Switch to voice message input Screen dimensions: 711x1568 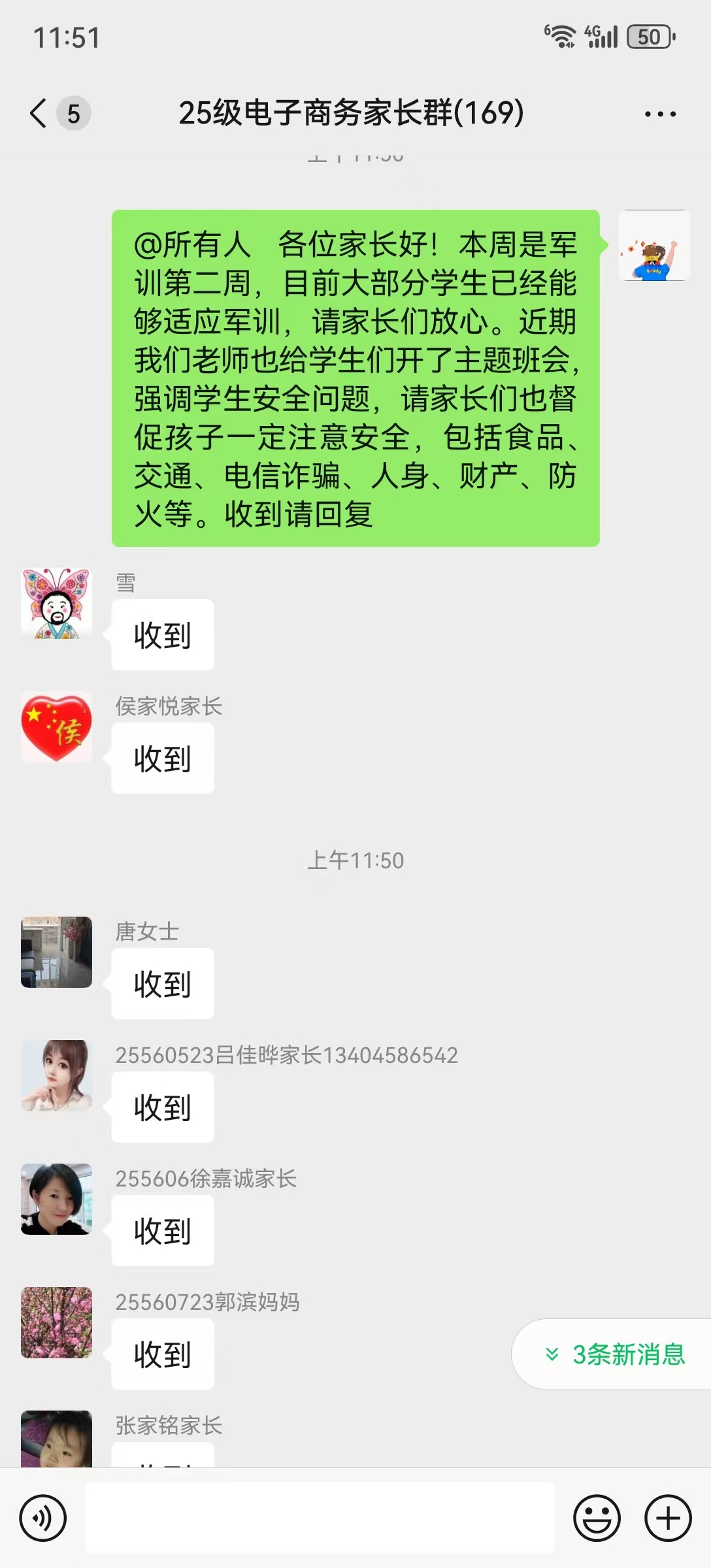pyautogui.click(x=43, y=1518)
